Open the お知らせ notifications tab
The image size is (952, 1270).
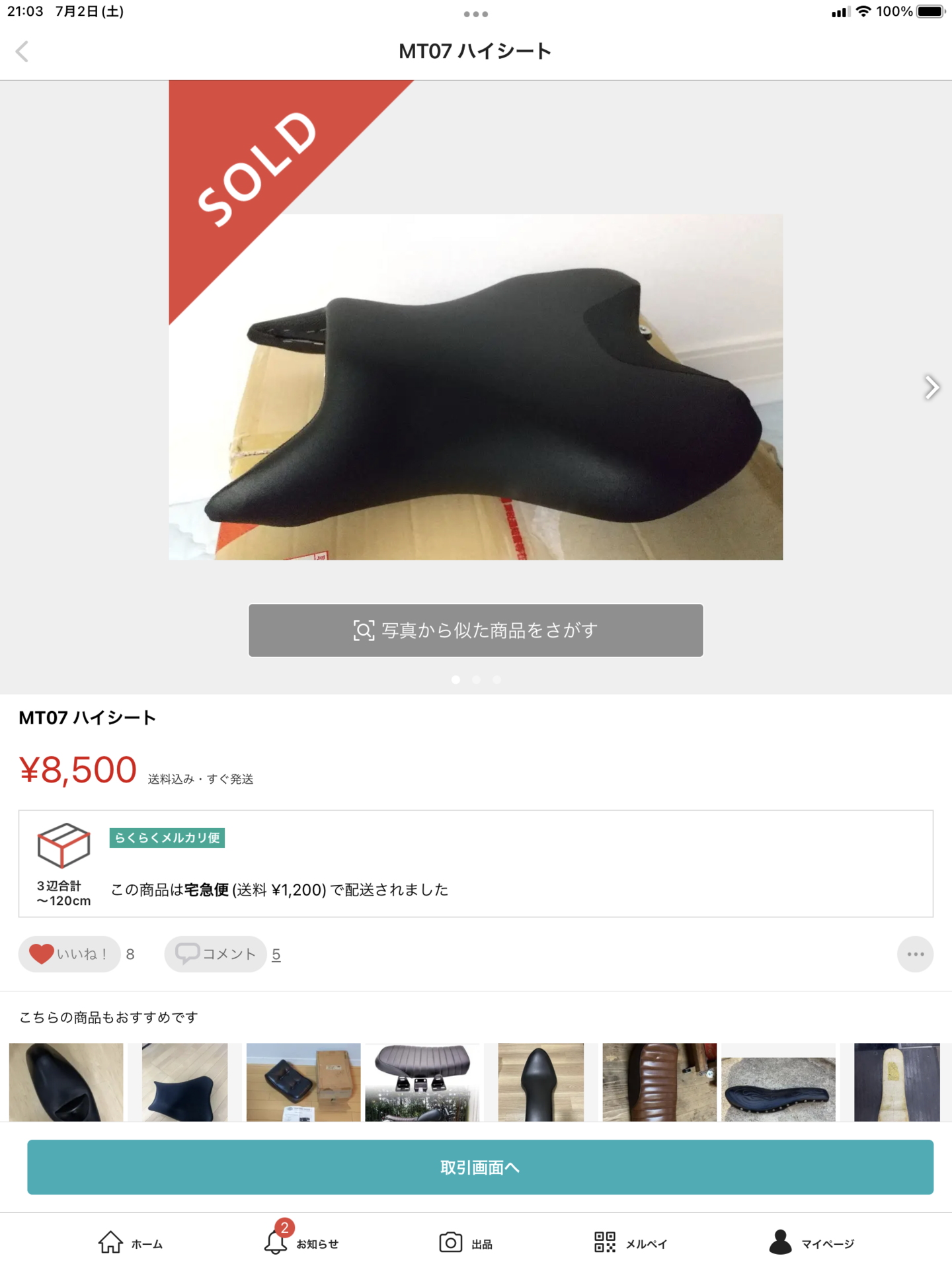[301, 1244]
